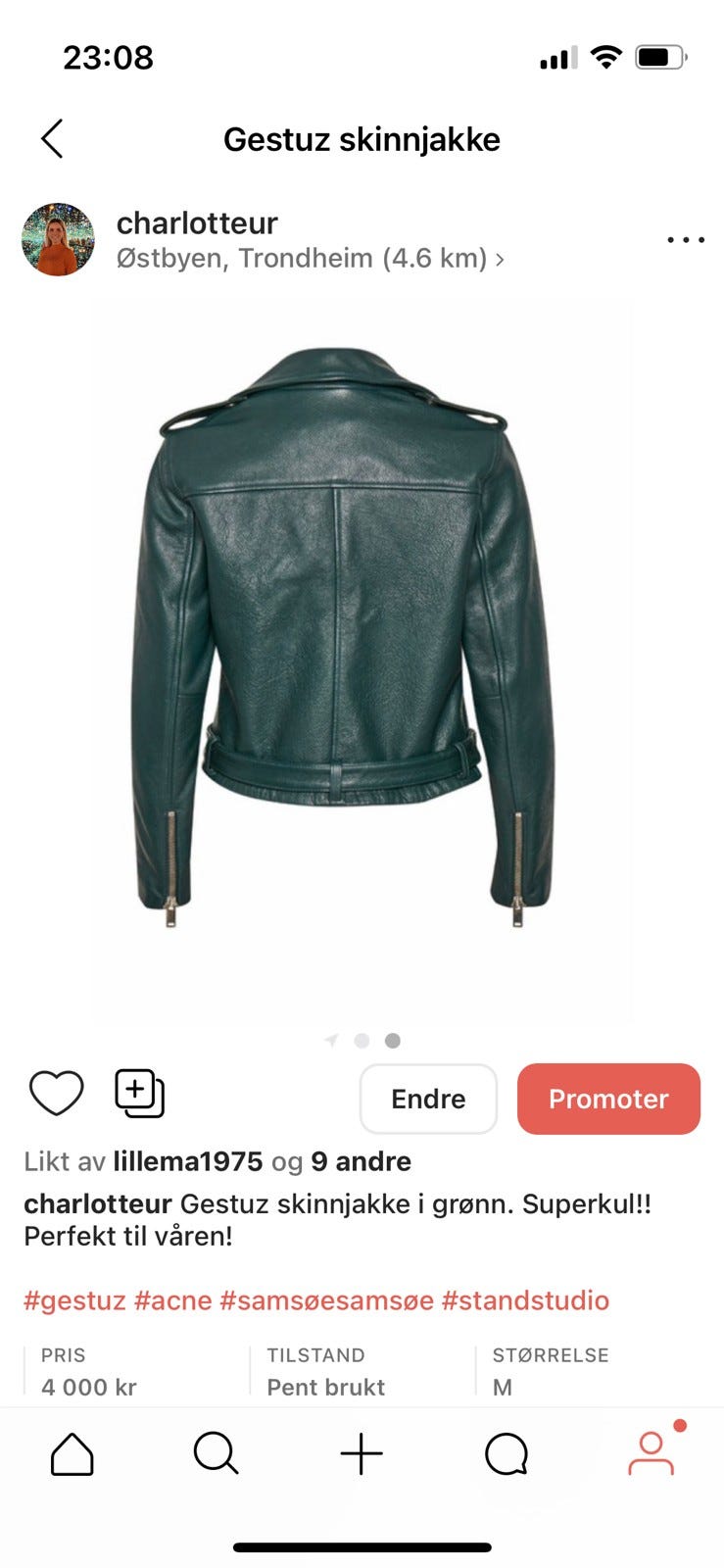The image size is (724, 1568).
Task: Select the third carousel dot indicator
Action: [x=393, y=1041]
